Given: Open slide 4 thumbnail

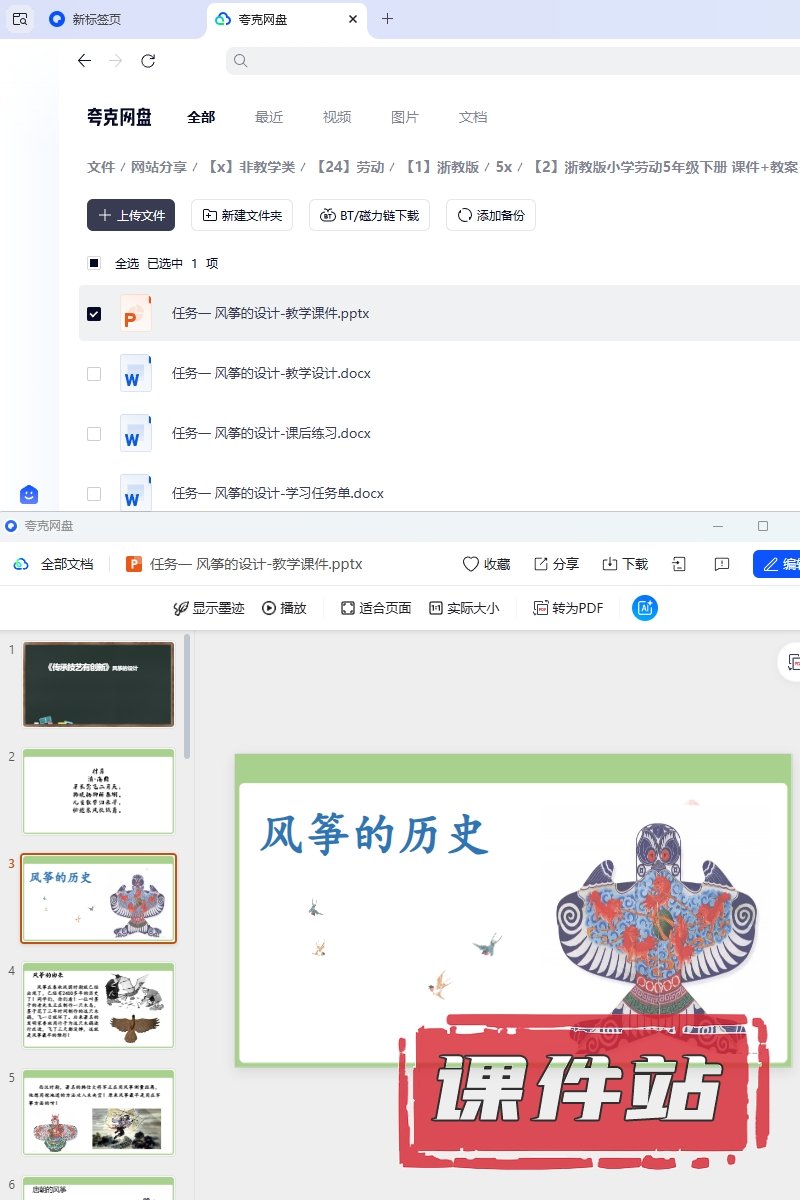Looking at the screenshot, I should 98,1005.
